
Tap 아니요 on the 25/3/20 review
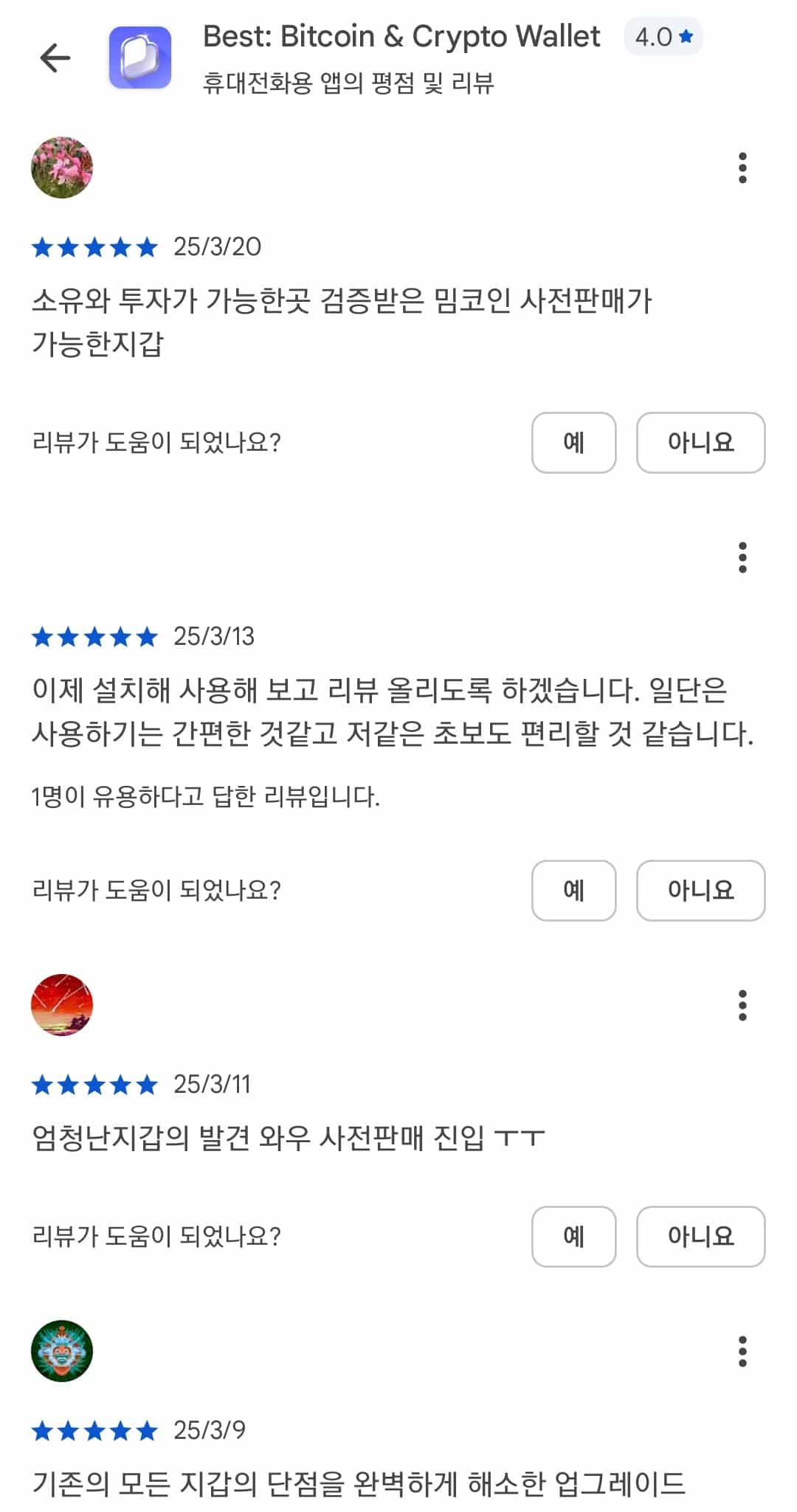pyautogui.click(x=700, y=442)
